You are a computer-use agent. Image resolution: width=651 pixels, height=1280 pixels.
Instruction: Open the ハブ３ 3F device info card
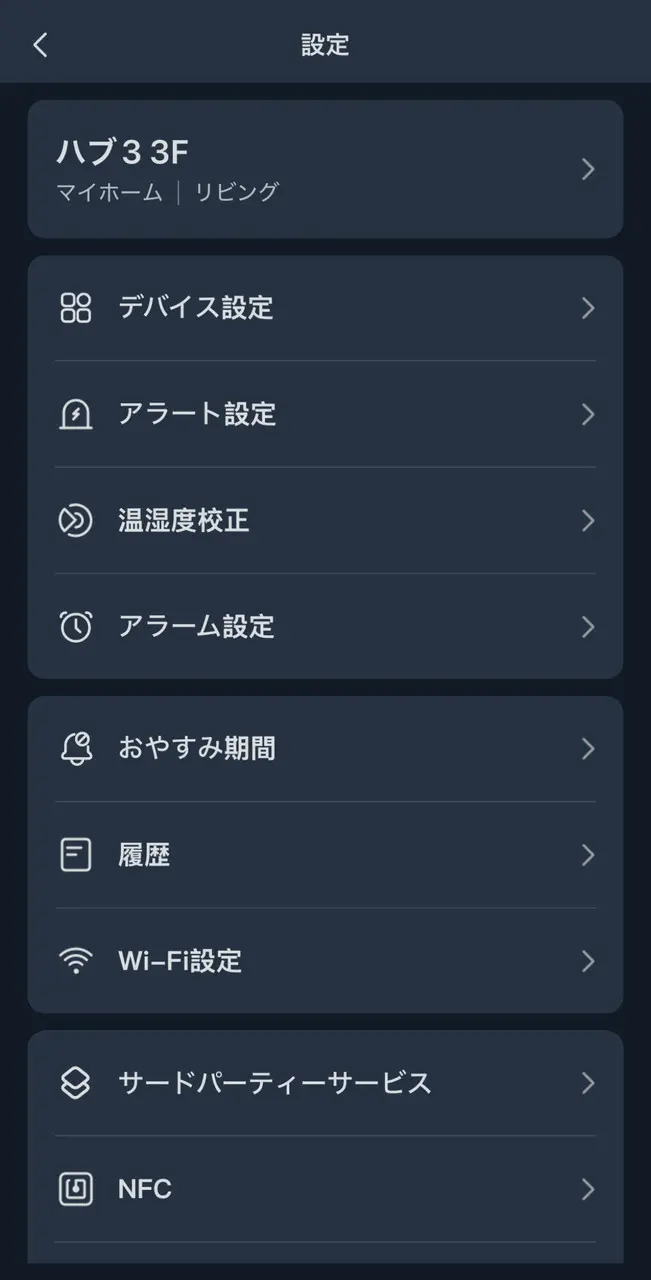[x=325, y=169]
